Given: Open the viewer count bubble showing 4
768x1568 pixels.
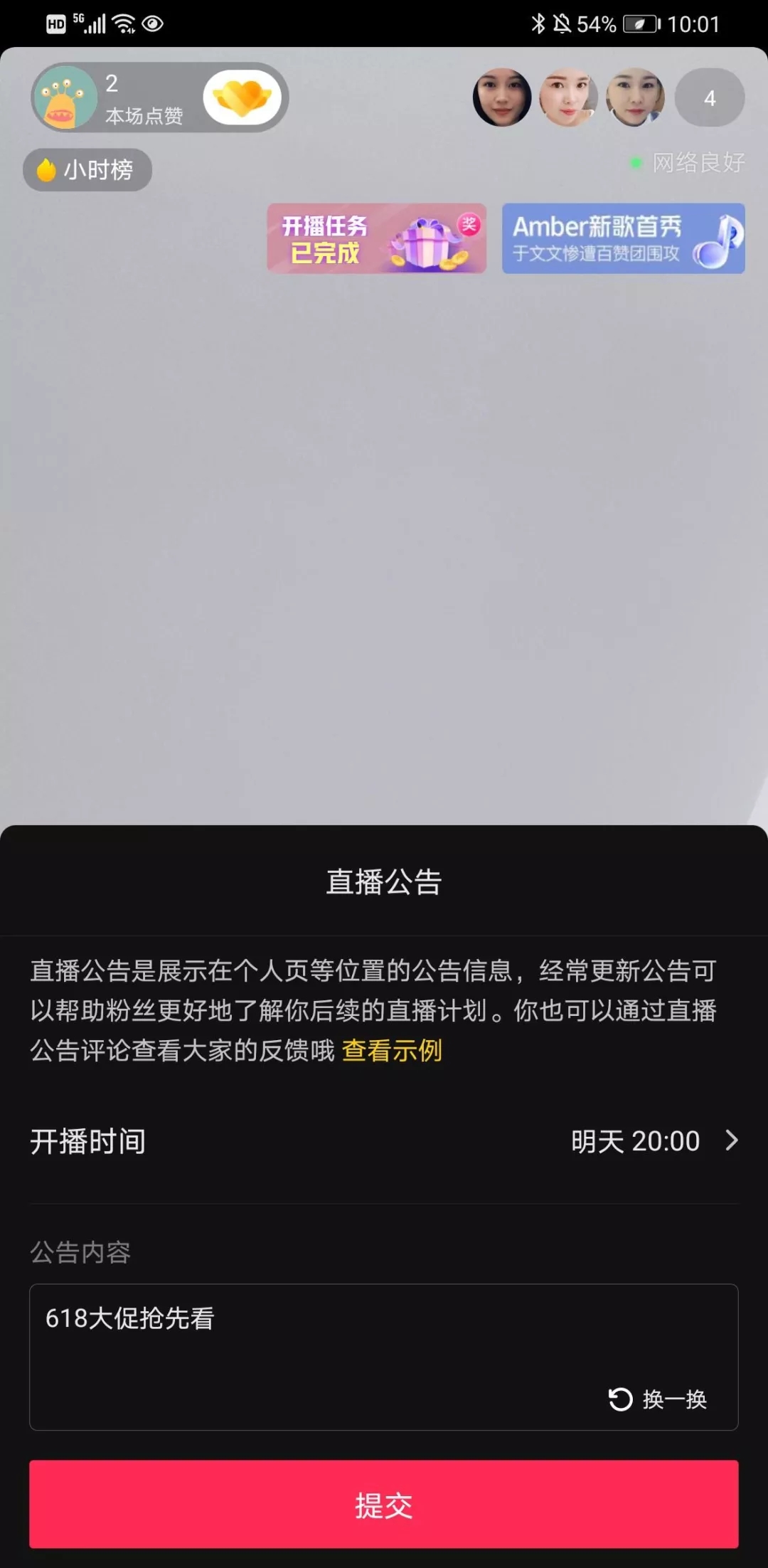Looking at the screenshot, I should pyautogui.click(x=710, y=98).
